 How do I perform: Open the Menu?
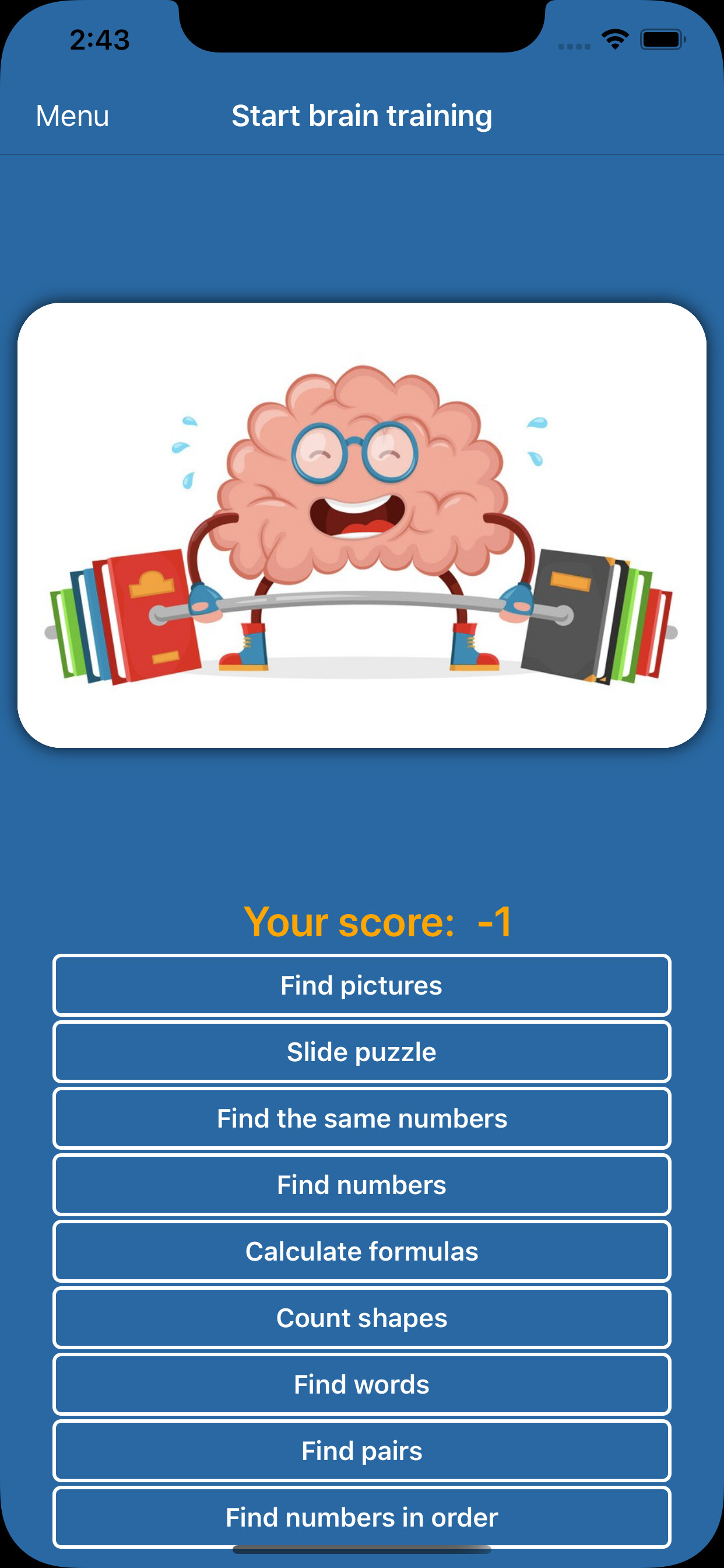[x=71, y=114]
